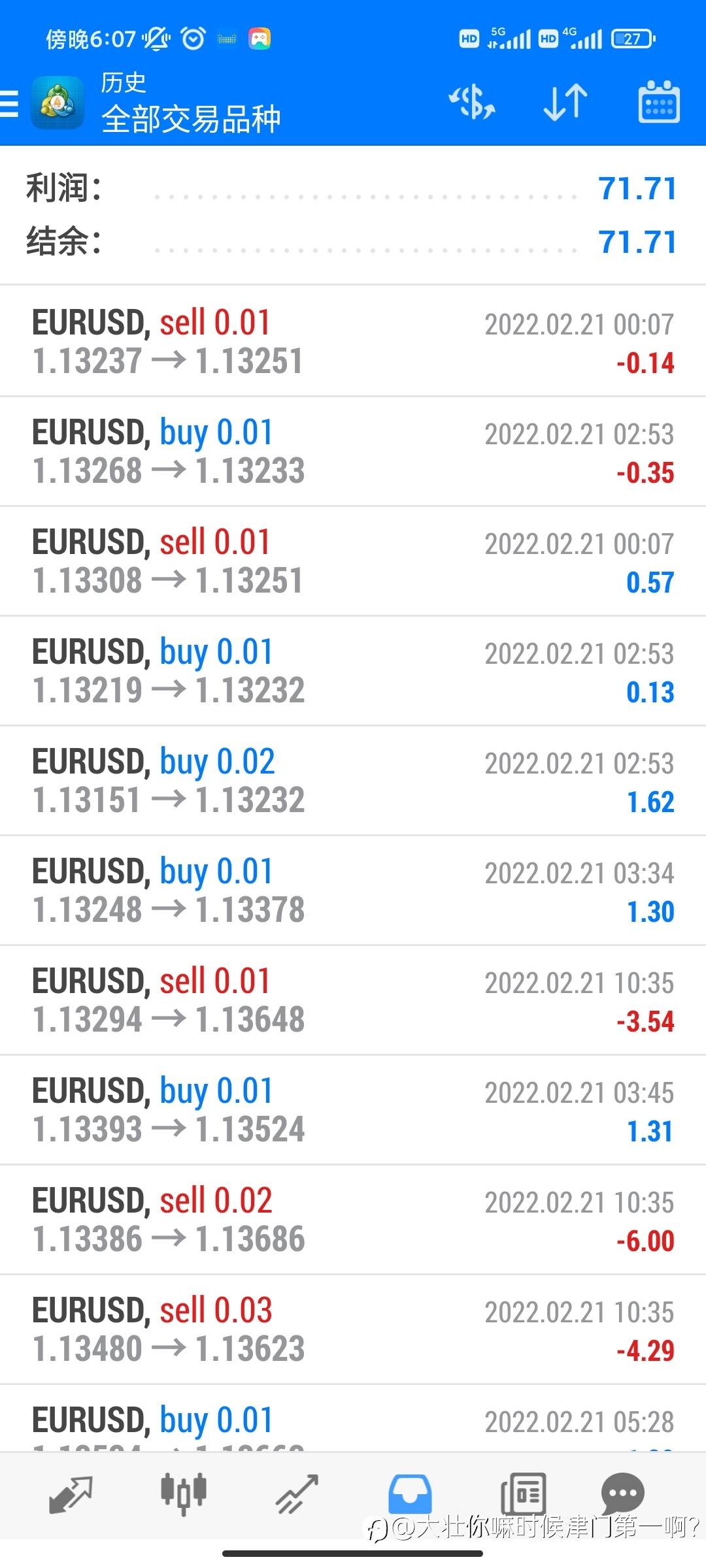Open the calendar date range picker

tap(658, 102)
